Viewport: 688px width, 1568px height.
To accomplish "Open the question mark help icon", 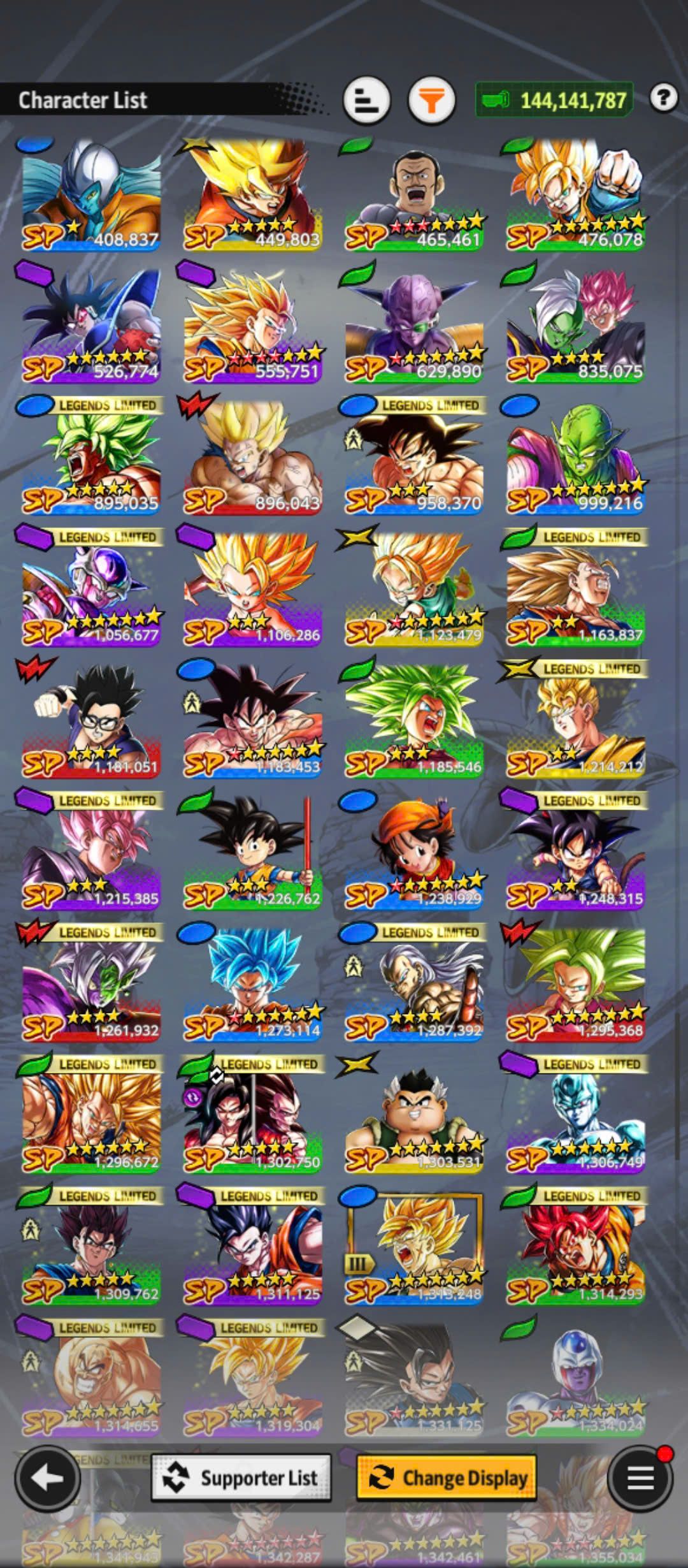I will pyautogui.click(x=663, y=98).
